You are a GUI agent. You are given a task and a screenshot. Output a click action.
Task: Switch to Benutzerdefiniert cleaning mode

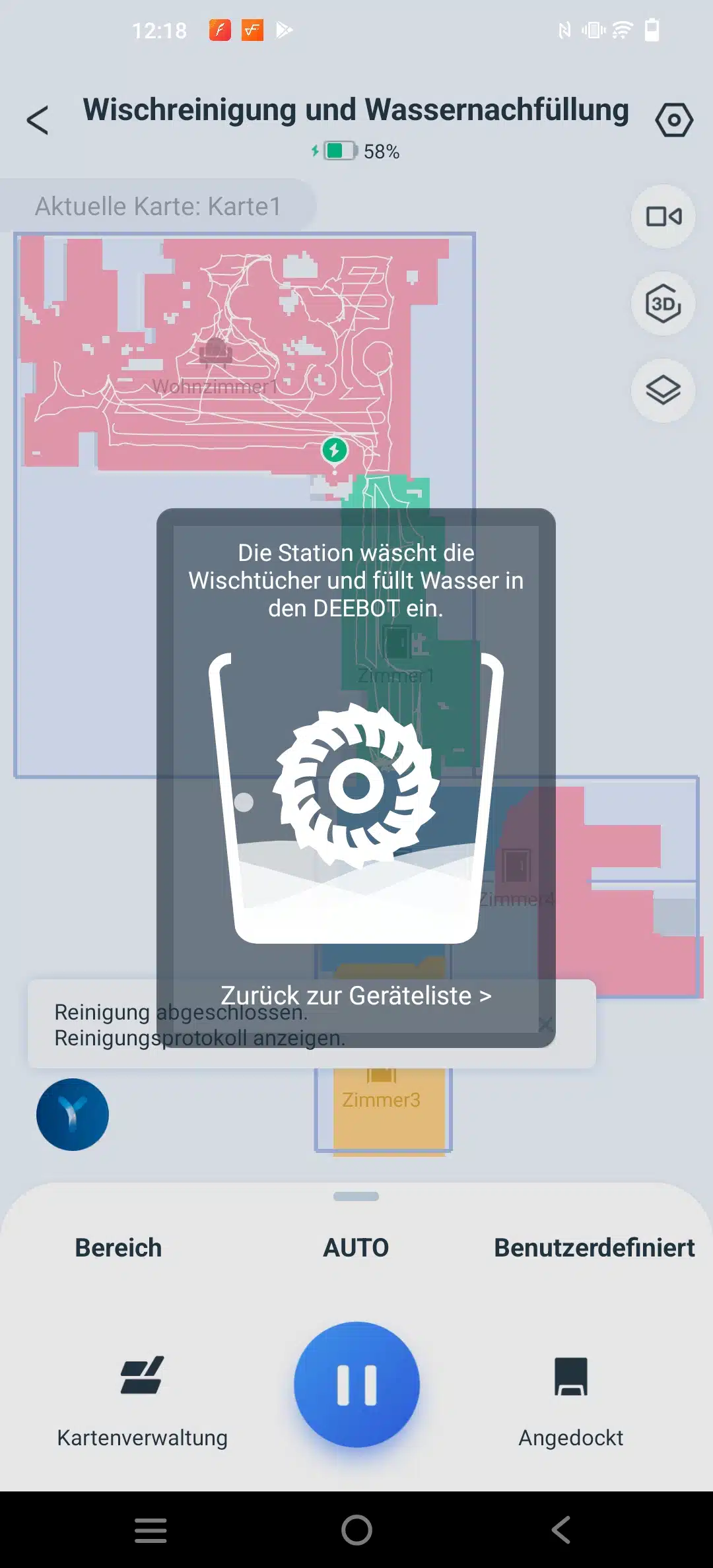(594, 1248)
